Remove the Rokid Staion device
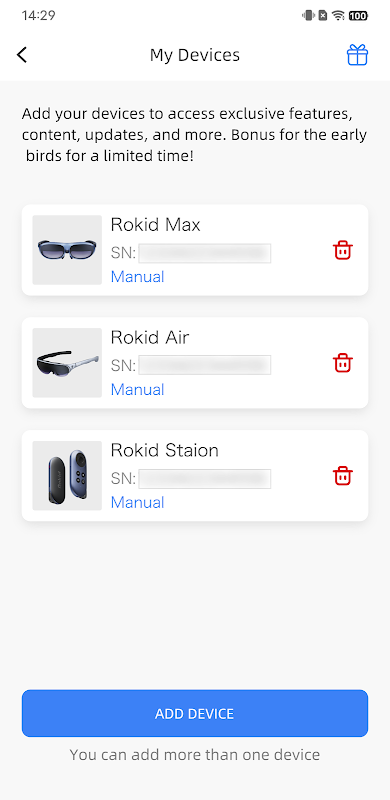The image size is (390, 800). [343, 476]
